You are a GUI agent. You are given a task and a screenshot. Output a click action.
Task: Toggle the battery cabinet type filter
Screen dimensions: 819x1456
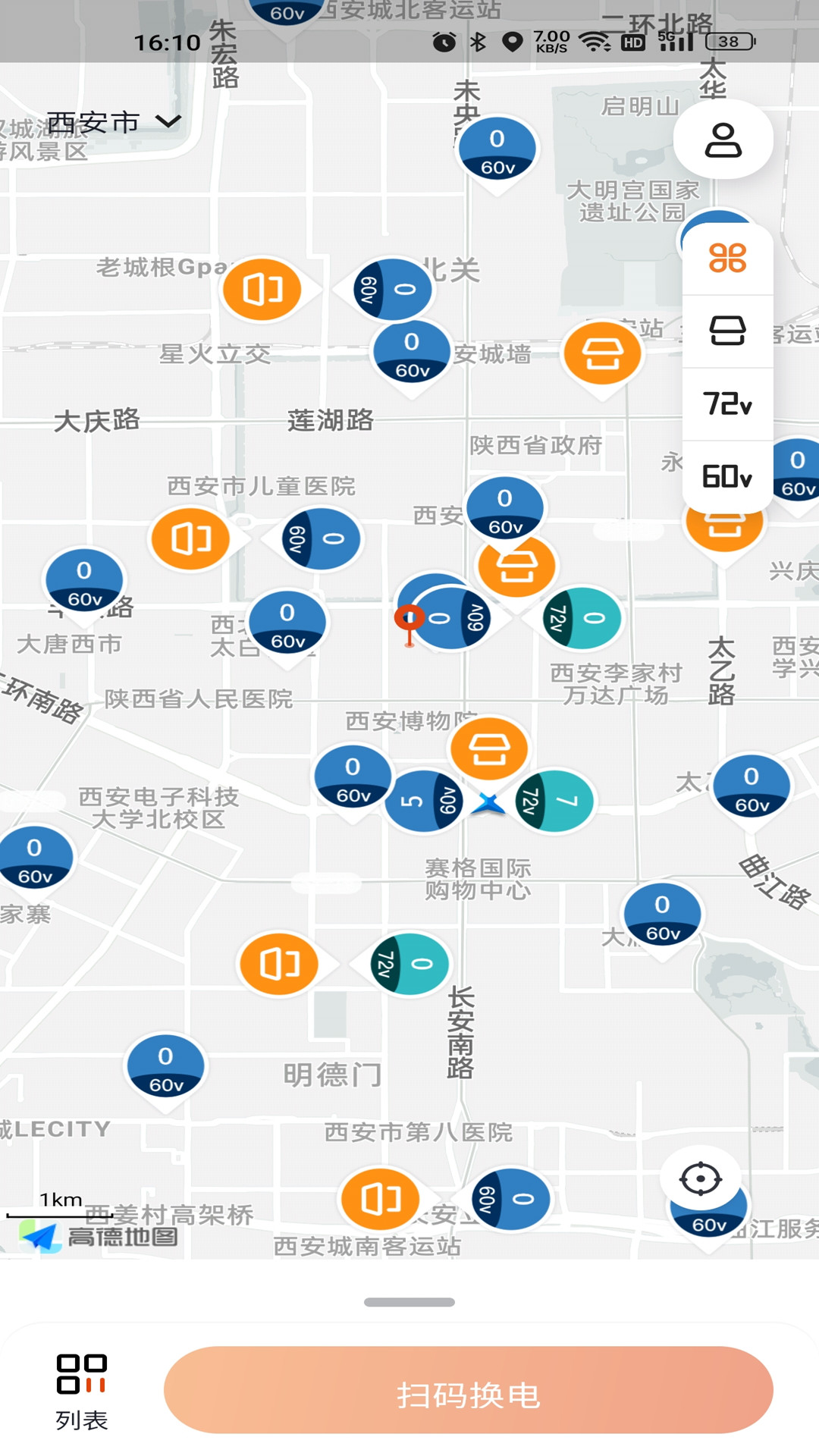[726, 330]
